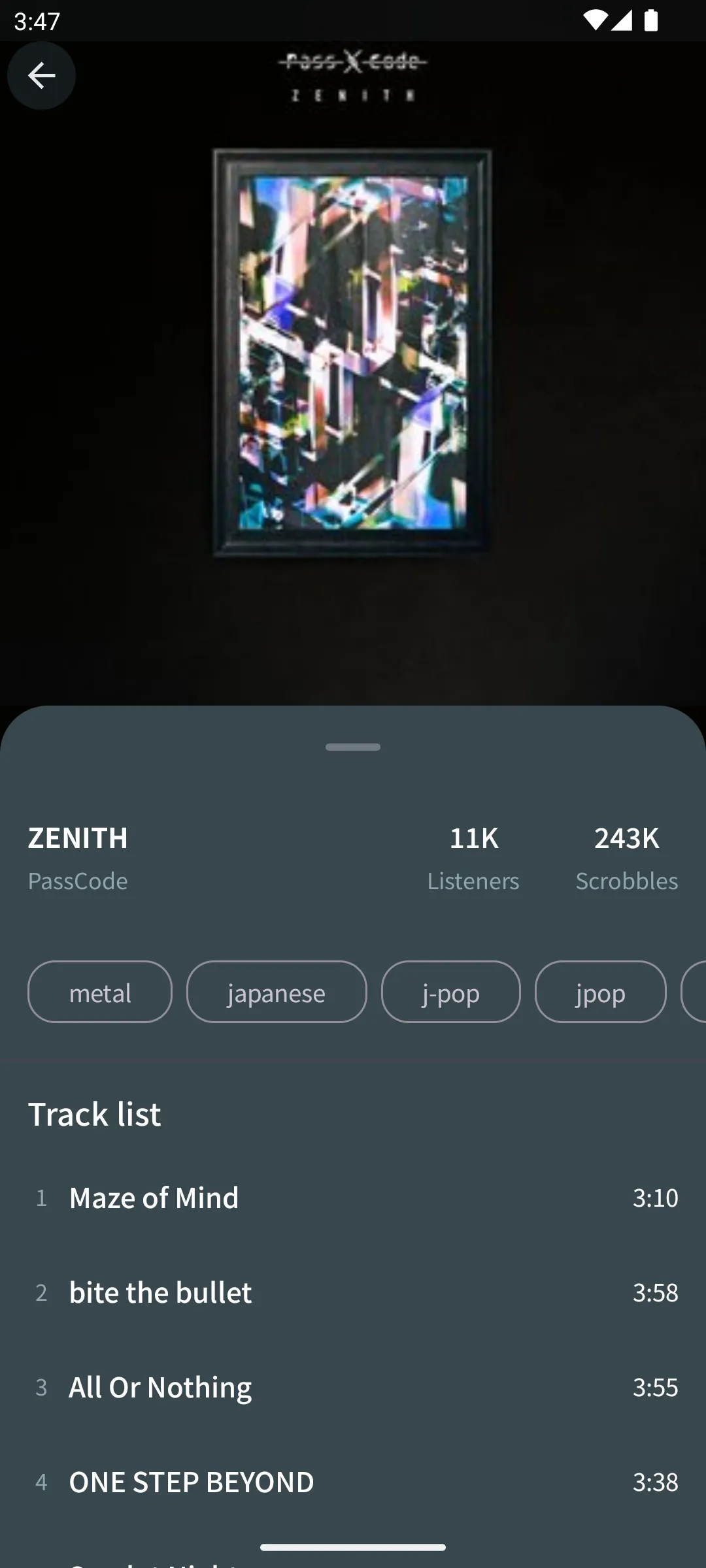Go back using the arrow icon
The image size is (706, 1568).
pos(41,76)
